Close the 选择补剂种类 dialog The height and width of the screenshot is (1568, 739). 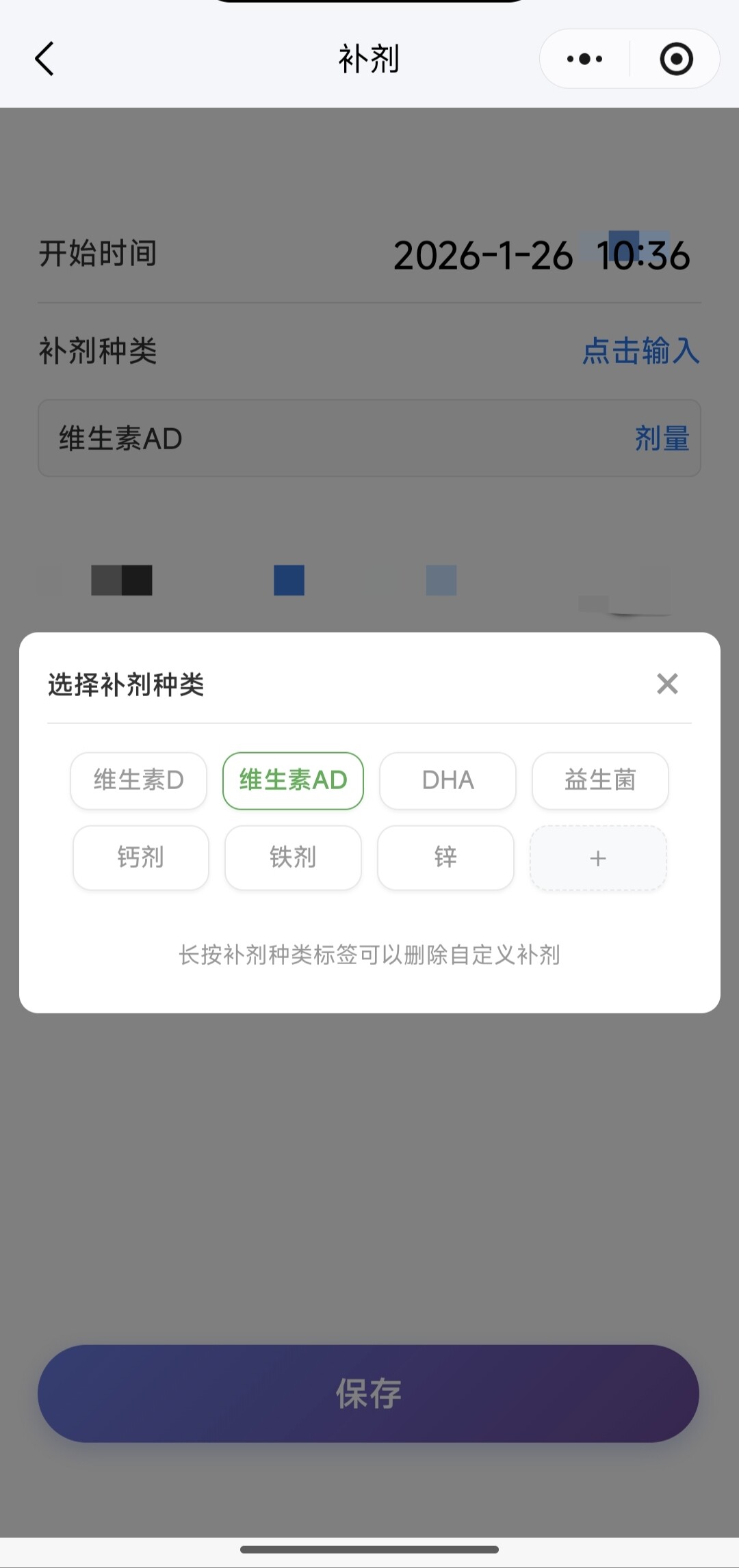click(667, 684)
